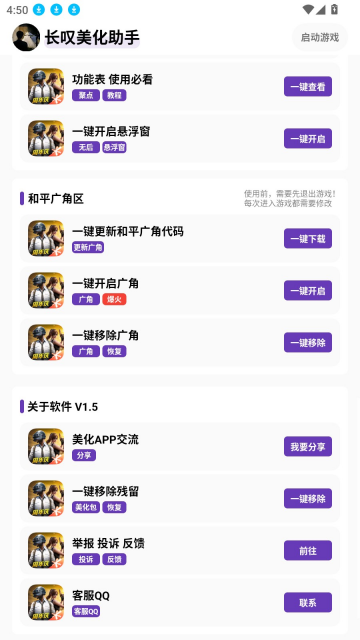Tap 前往 for 举报 投诉 反馈
The height and width of the screenshot is (640, 360).
click(308, 551)
